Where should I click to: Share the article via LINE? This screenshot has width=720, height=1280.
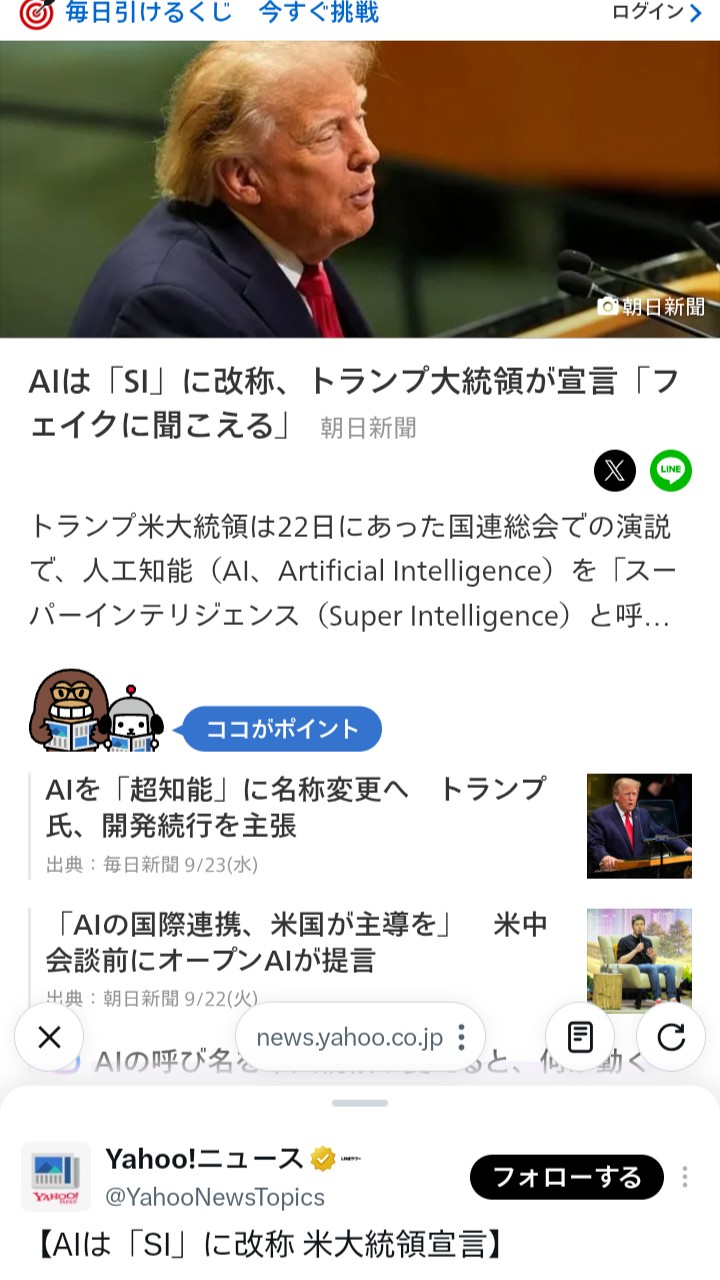coord(671,470)
